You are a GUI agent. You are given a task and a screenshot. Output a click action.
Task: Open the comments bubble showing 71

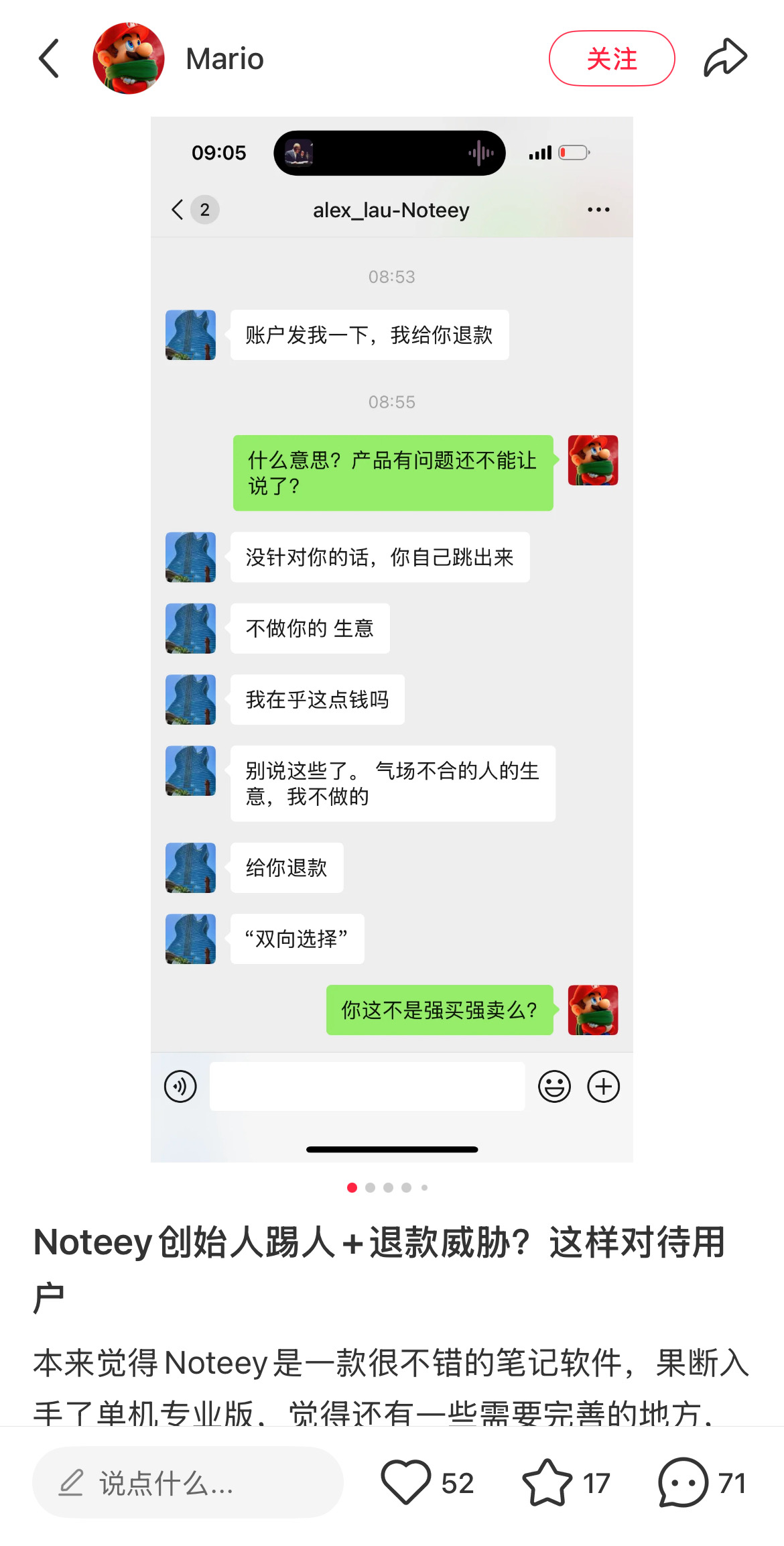(683, 1482)
